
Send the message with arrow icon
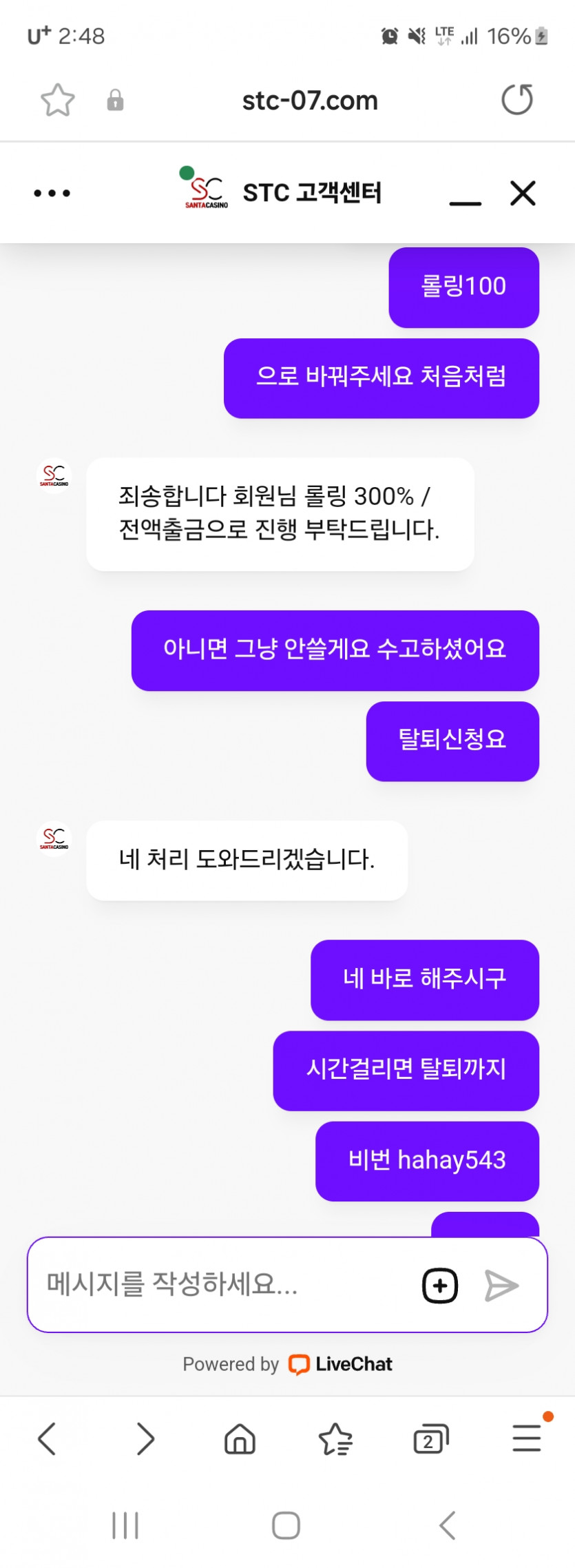501,1286
